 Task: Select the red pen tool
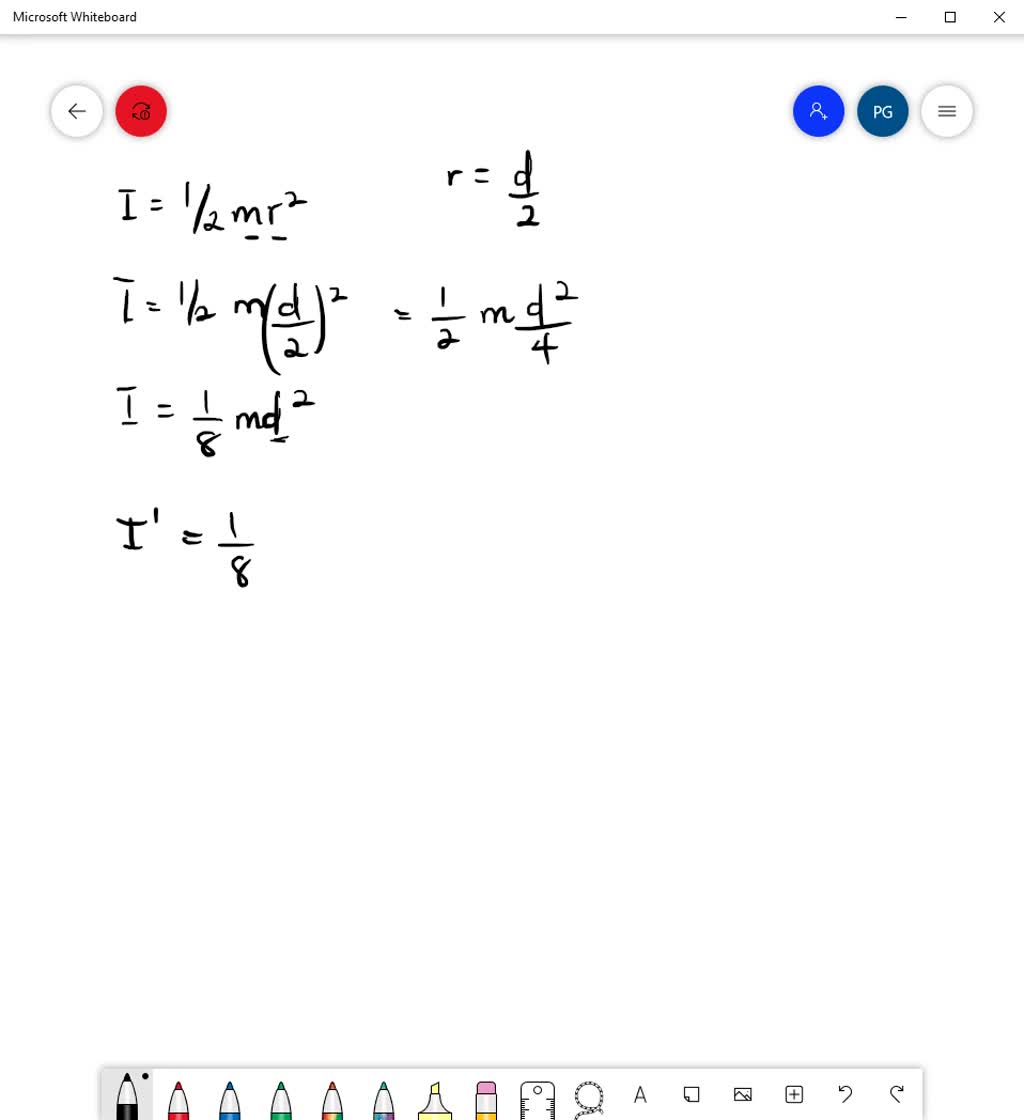click(x=178, y=1098)
